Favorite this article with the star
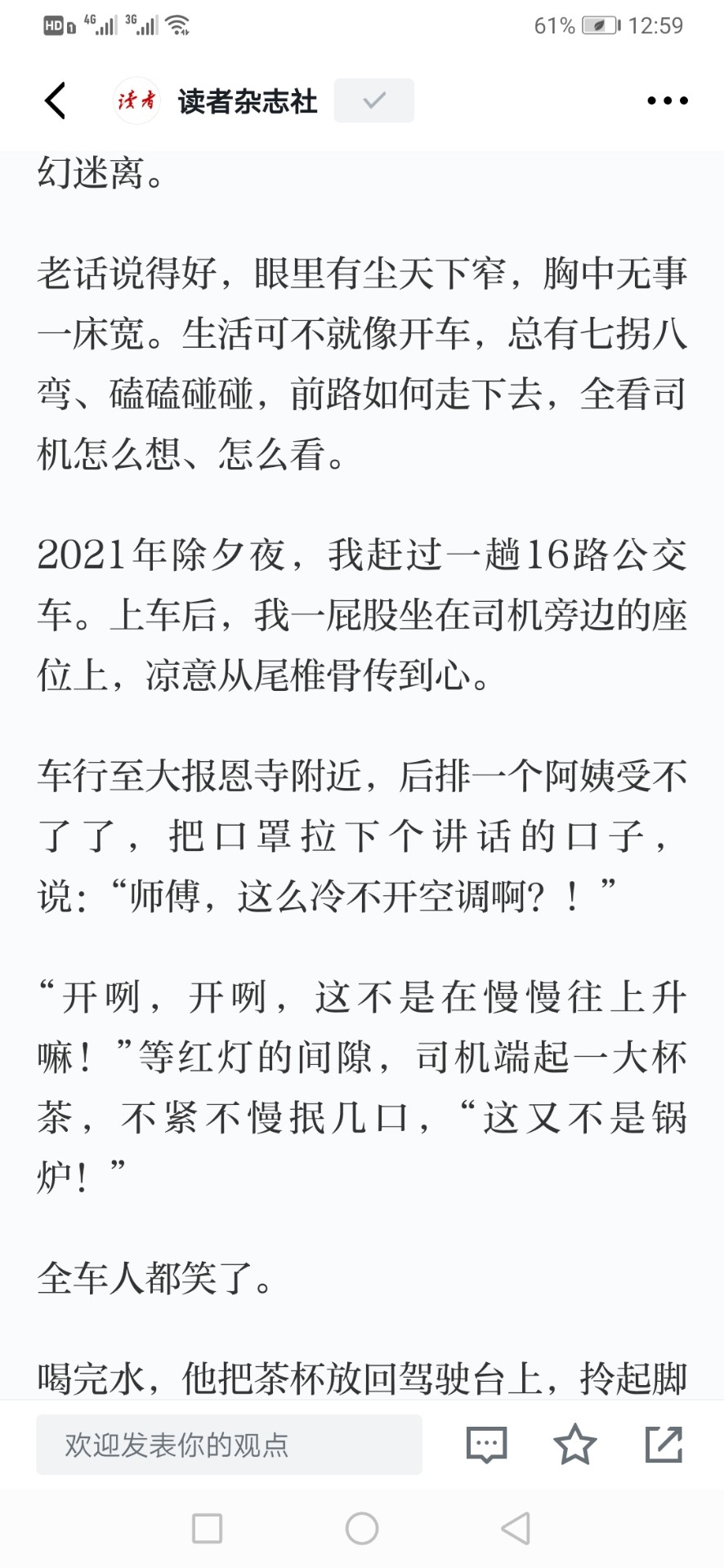 (575, 1444)
